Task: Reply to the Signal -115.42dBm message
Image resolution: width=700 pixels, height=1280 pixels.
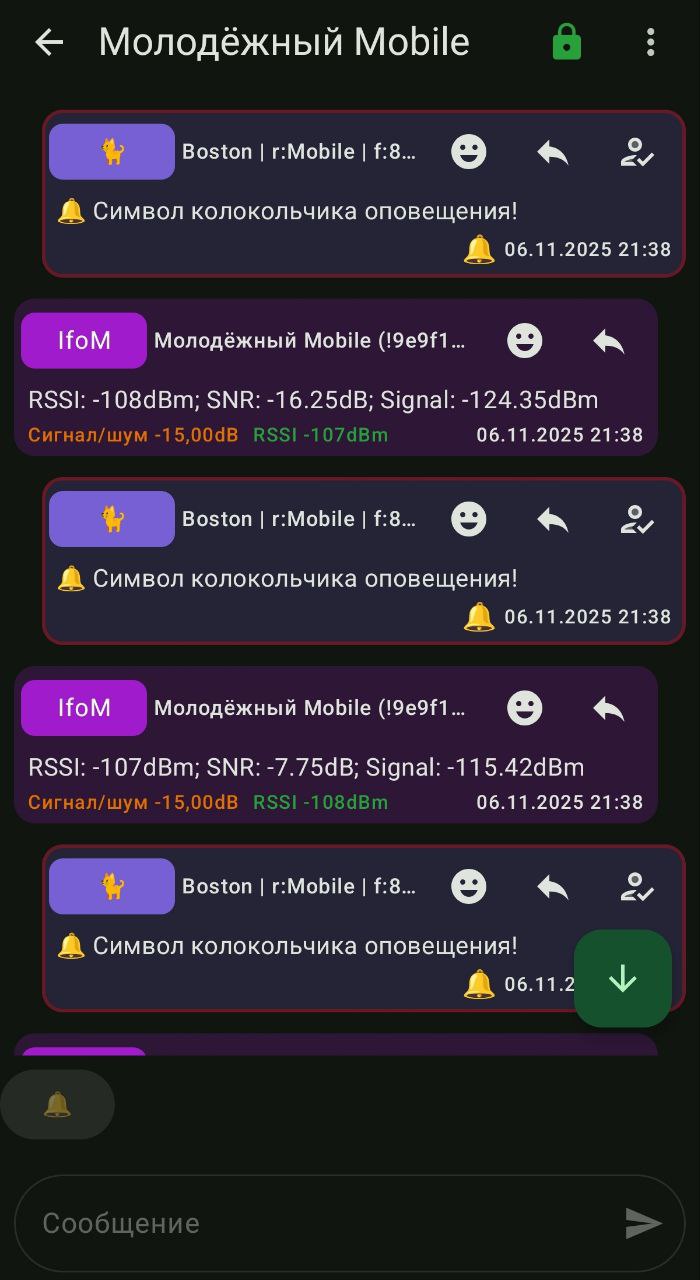Action: coord(608,708)
